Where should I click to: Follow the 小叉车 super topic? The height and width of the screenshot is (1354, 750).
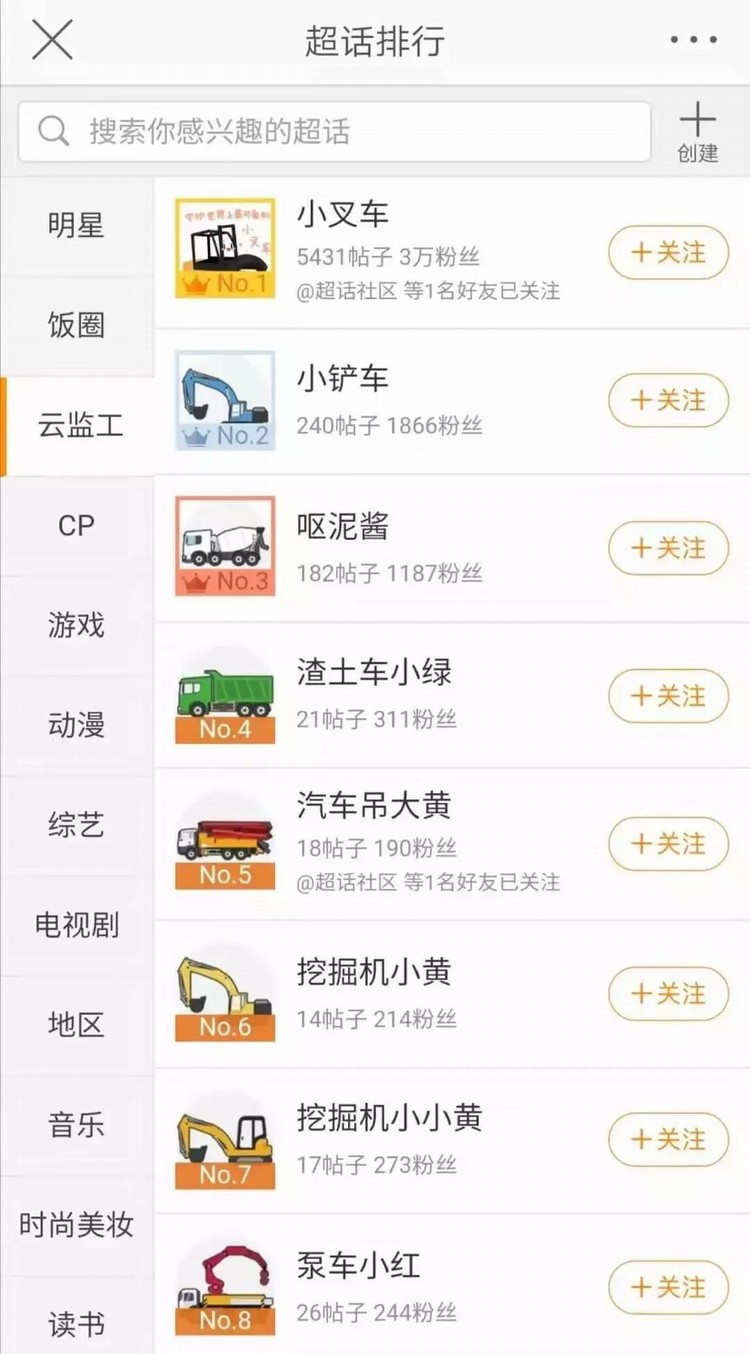click(667, 253)
